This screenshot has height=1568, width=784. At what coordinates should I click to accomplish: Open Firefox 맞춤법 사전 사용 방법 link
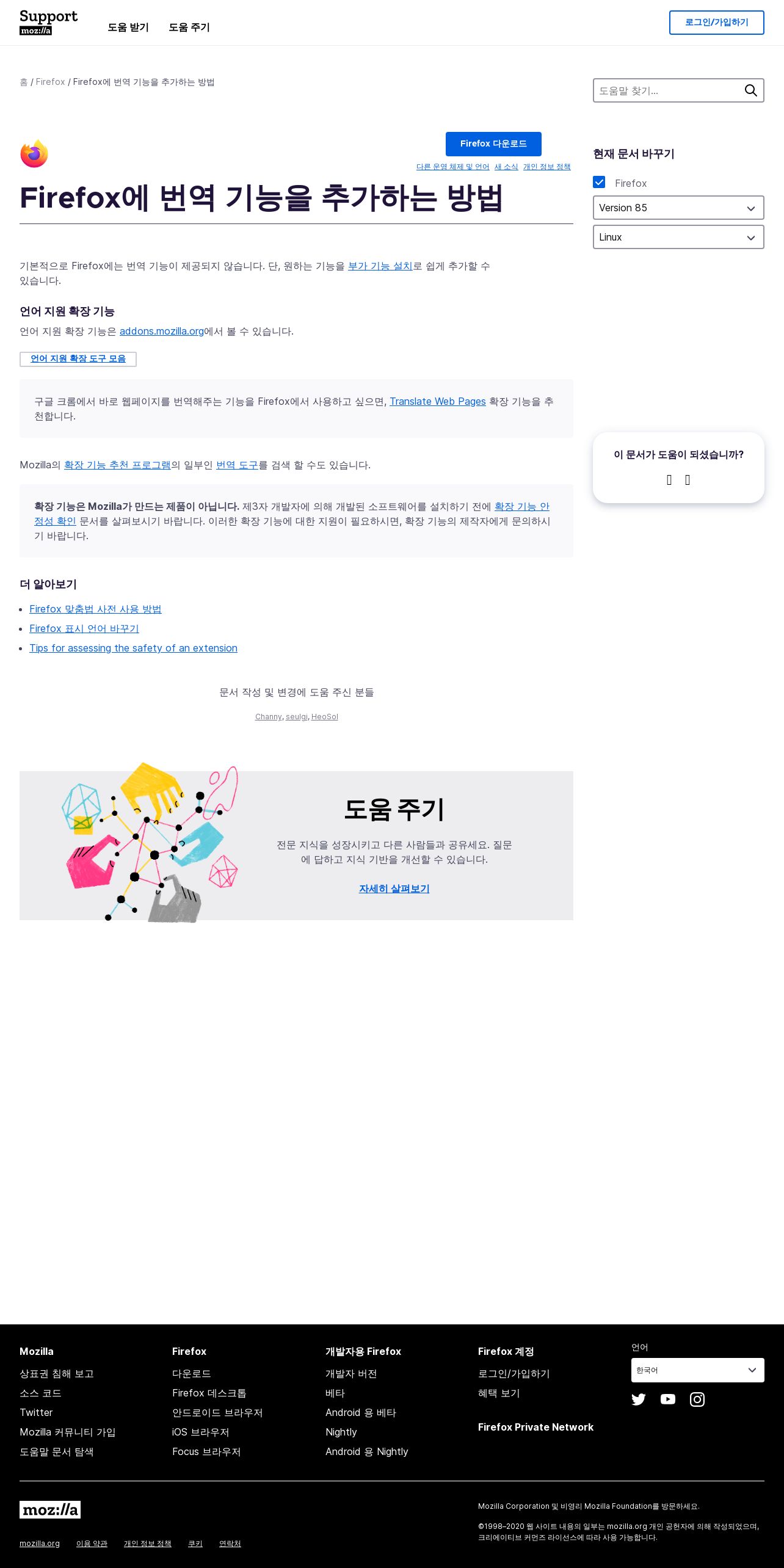tap(95, 609)
